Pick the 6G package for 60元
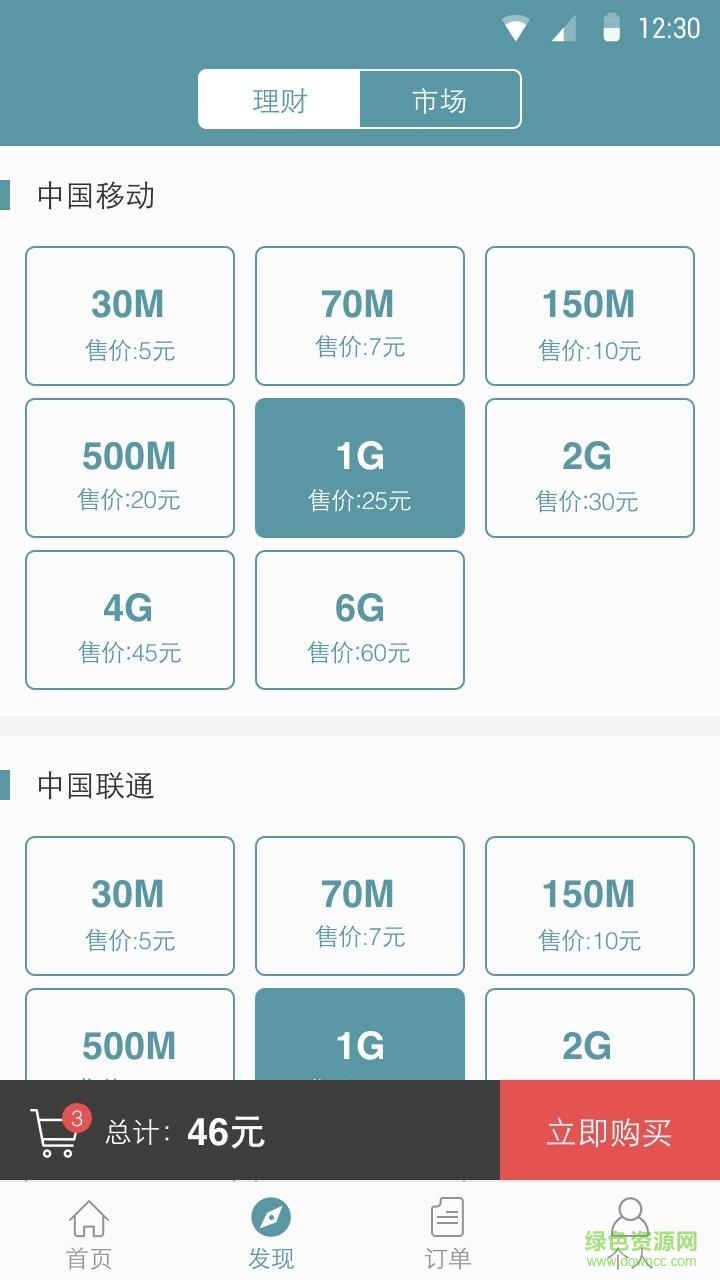 pos(360,620)
